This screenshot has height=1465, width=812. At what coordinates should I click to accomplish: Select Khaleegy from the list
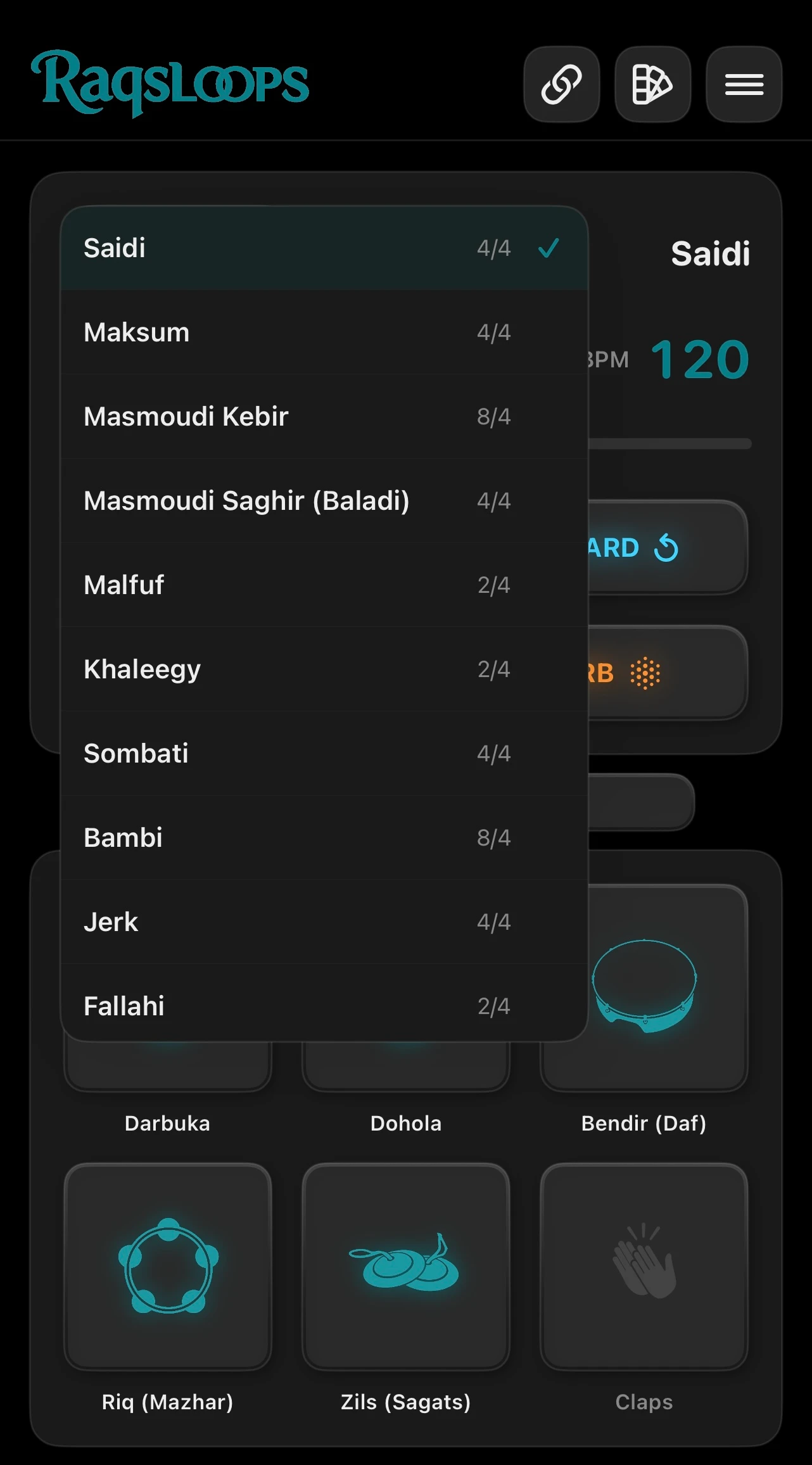point(324,669)
